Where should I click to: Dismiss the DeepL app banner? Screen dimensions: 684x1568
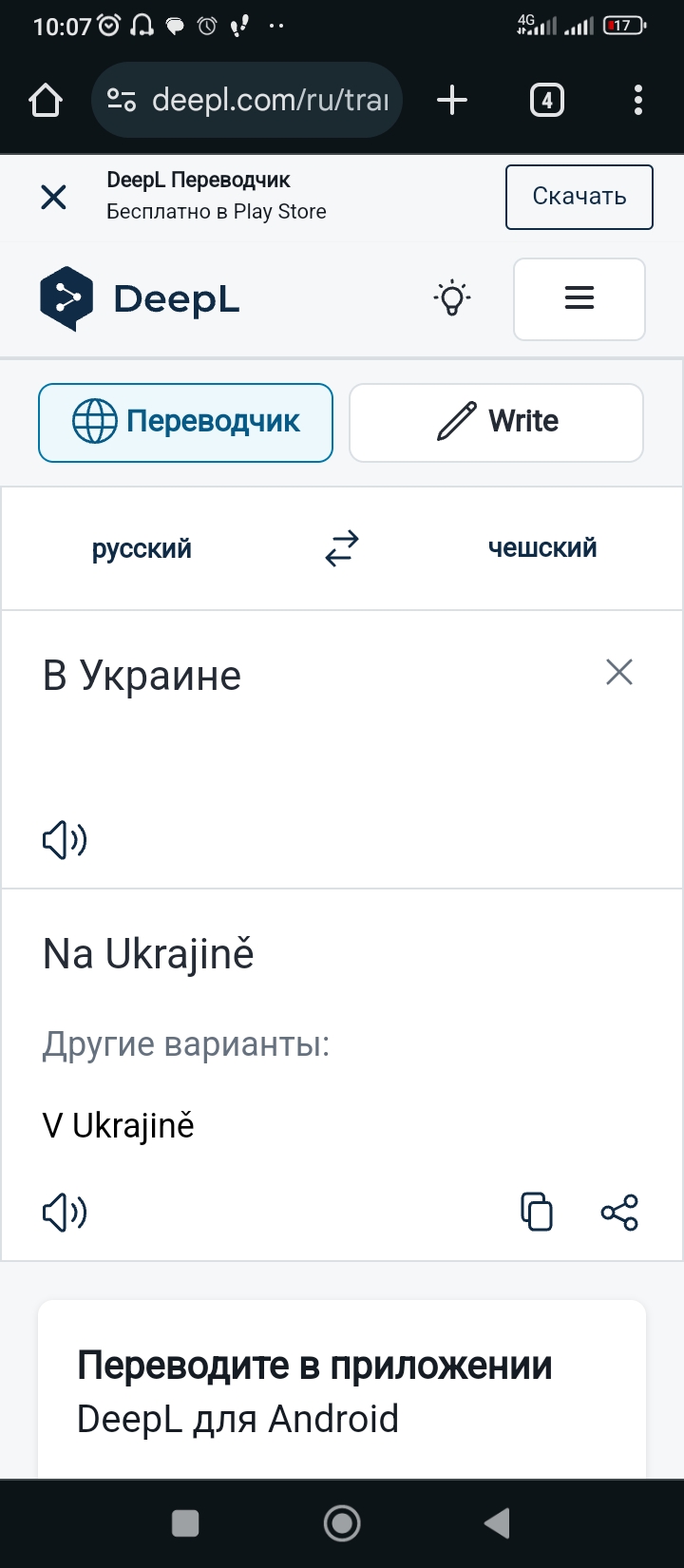[x=54, y=197]
